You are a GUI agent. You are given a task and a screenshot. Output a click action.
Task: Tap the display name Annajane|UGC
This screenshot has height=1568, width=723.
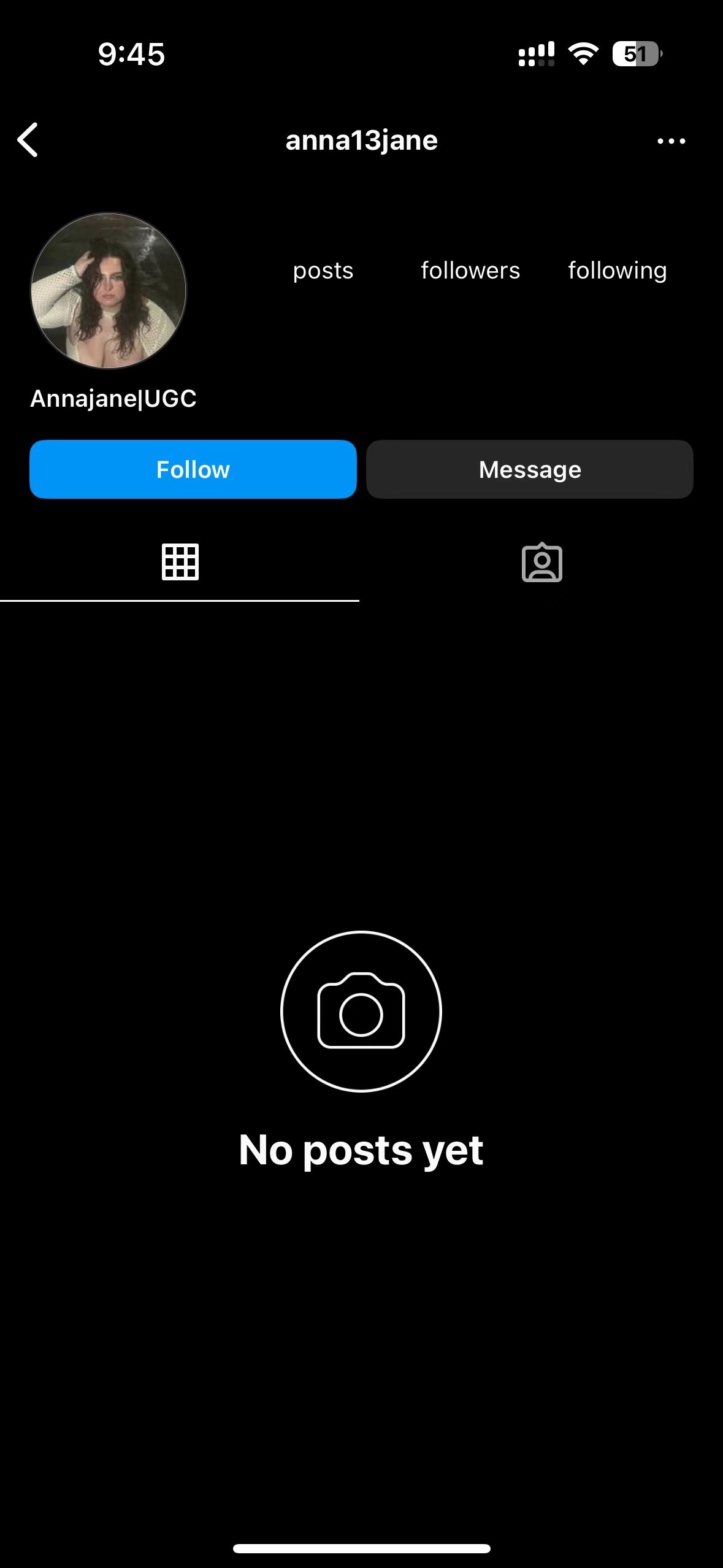click(x=114, y=398)
